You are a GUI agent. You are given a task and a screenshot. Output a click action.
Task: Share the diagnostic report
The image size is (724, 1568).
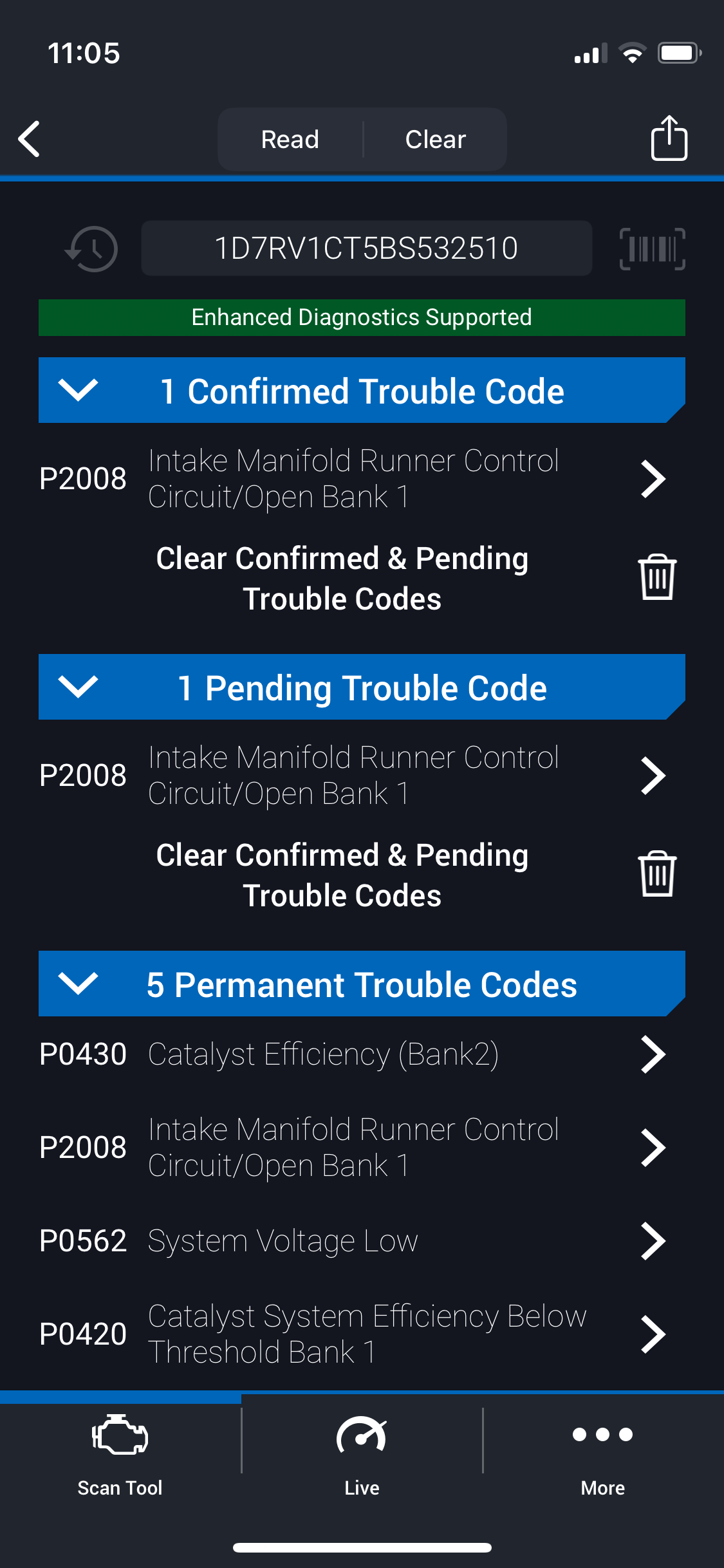point(669,138)
